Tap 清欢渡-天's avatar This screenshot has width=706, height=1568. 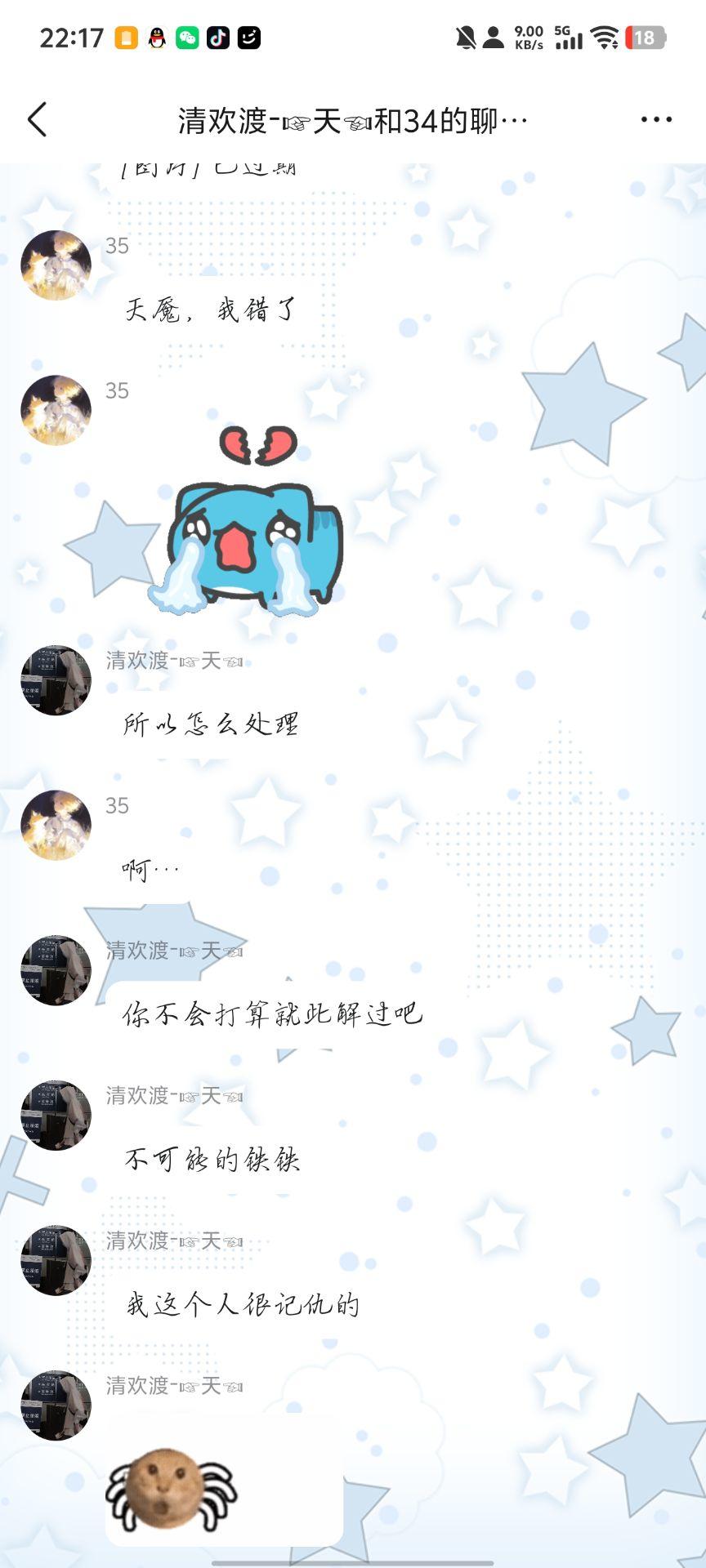click(x=55, y=676)
